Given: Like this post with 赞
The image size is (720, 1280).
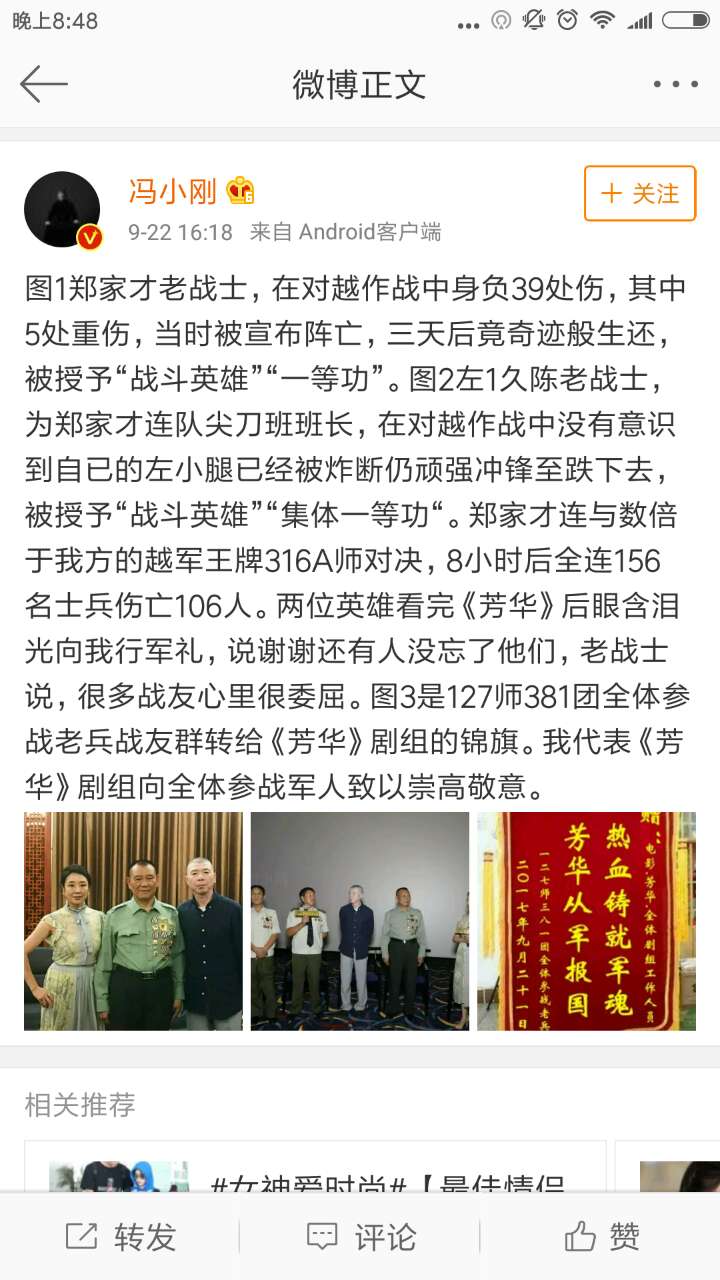Looking at the screenshot, I should click(x=601, y=1237).
